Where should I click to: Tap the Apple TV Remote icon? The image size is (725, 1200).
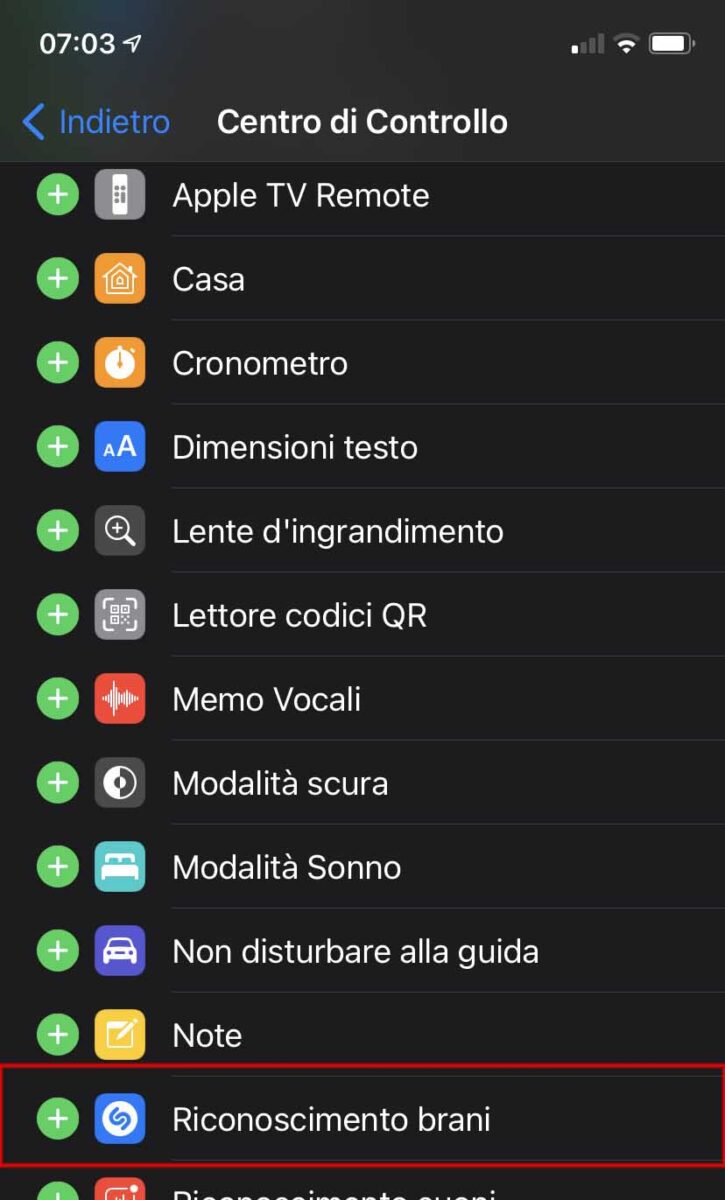(120, 195)
